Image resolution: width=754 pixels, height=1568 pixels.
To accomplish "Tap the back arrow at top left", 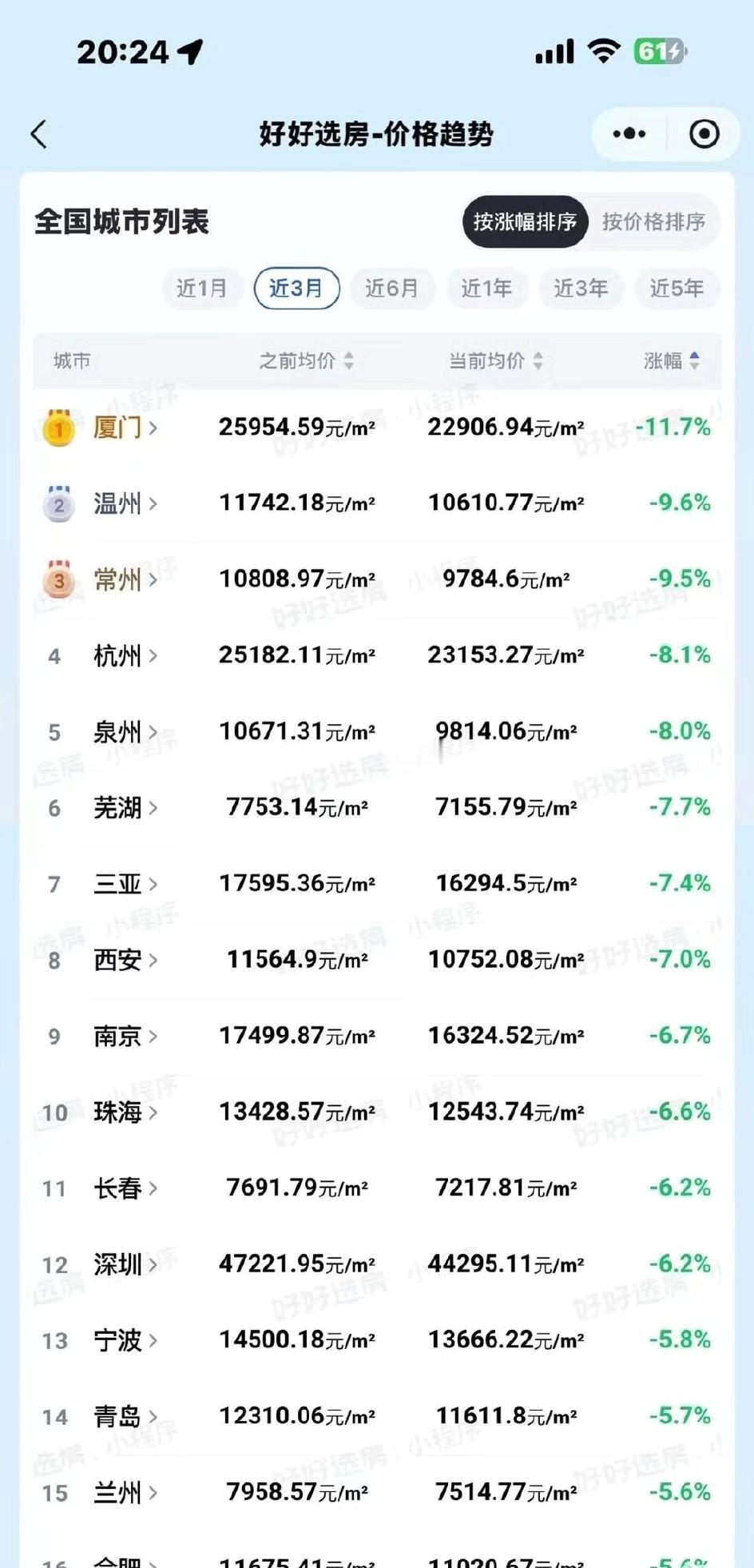I will pos(40,133).
